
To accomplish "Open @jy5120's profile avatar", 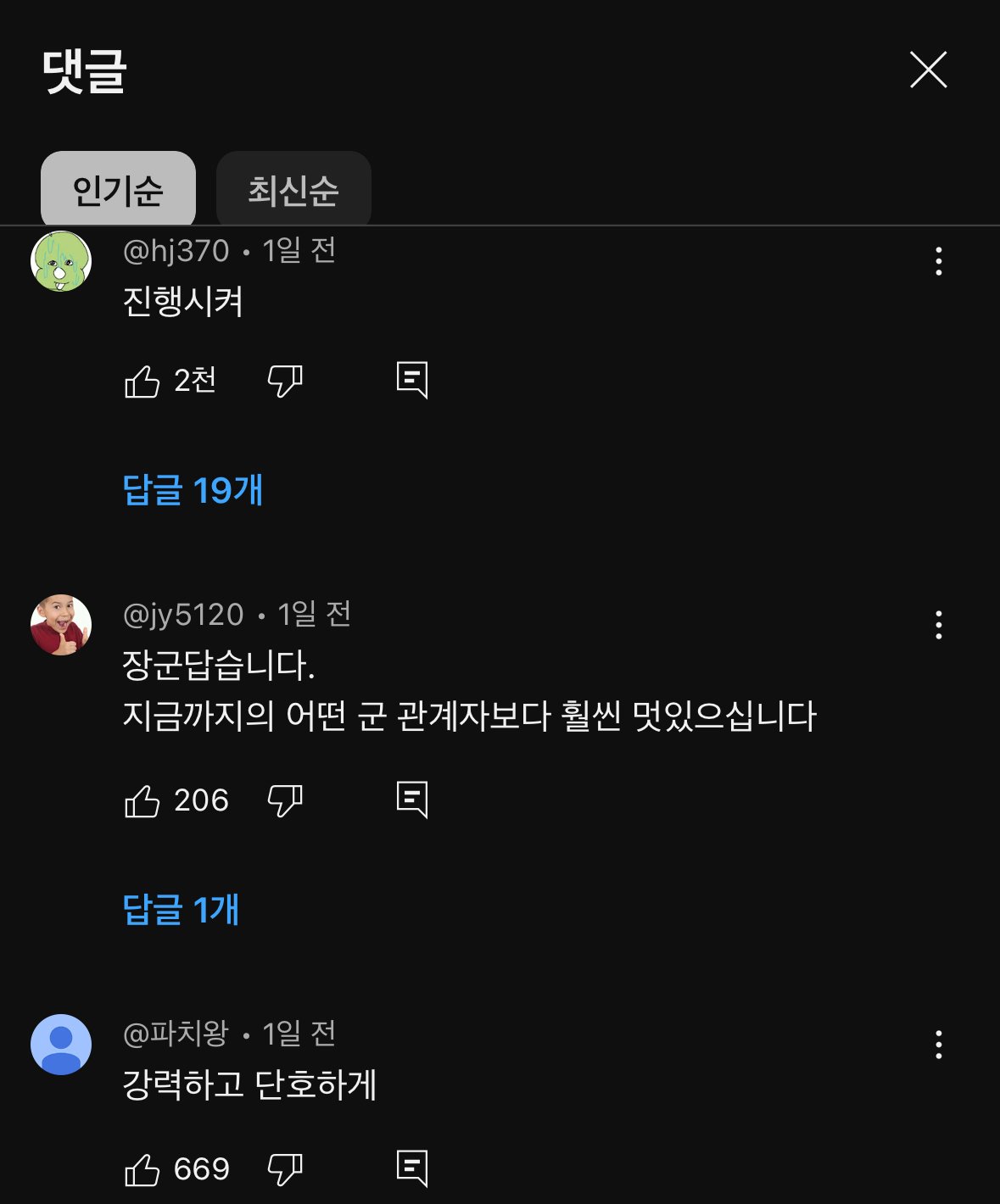I will coord(61,625).
